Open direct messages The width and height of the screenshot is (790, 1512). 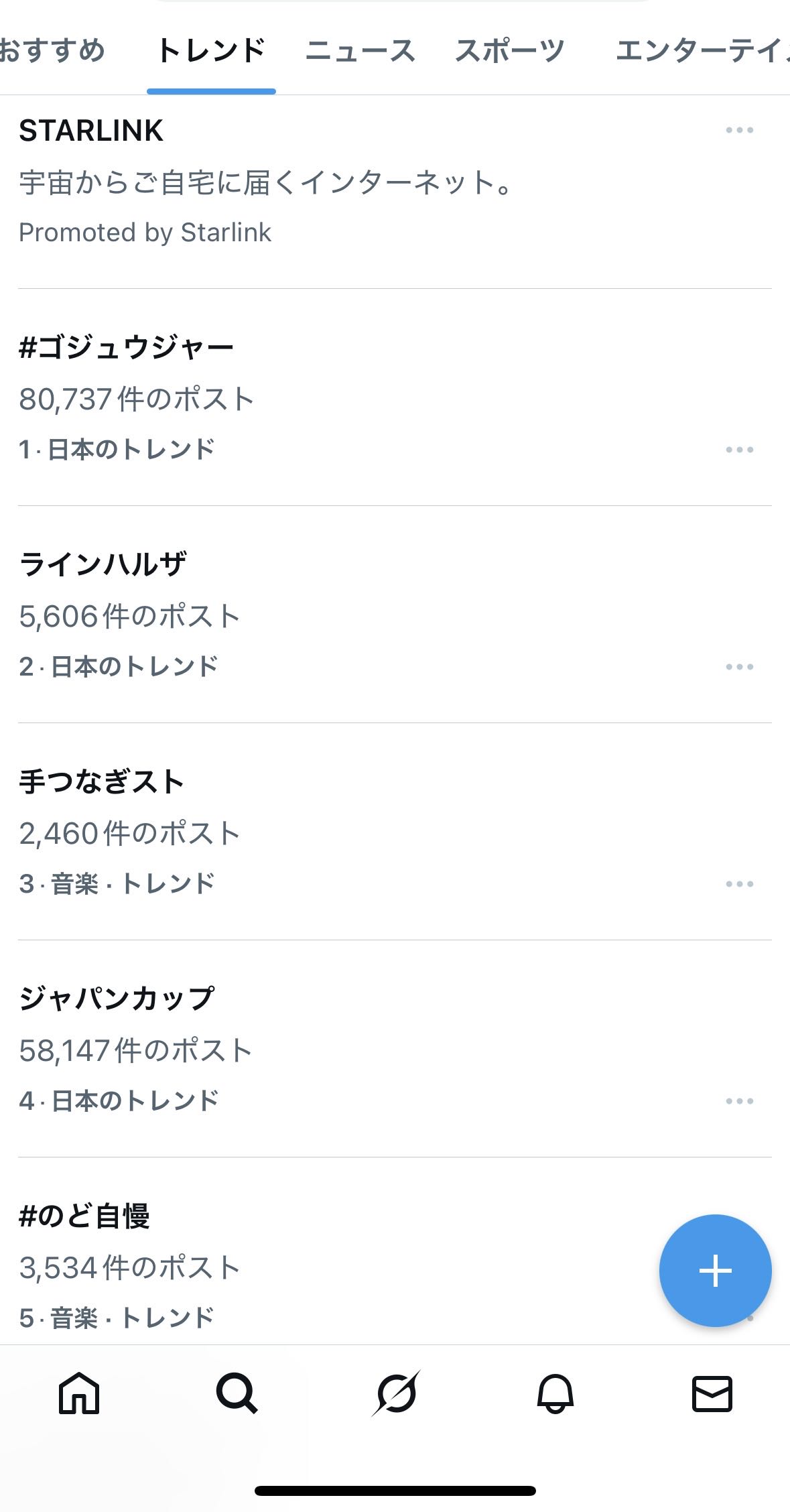tap(712, 1394)
